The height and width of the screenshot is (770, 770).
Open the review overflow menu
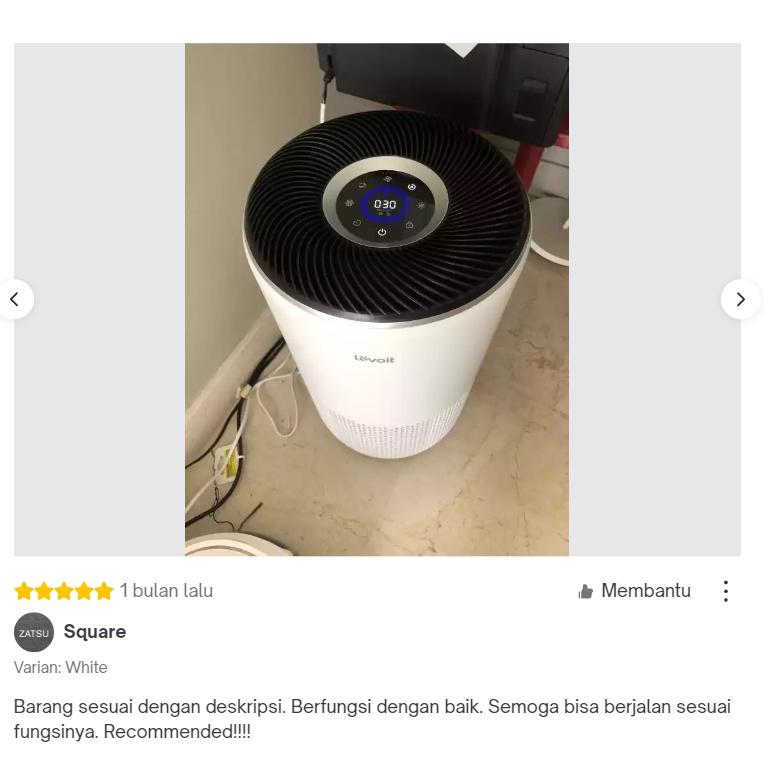pos(726,591)
